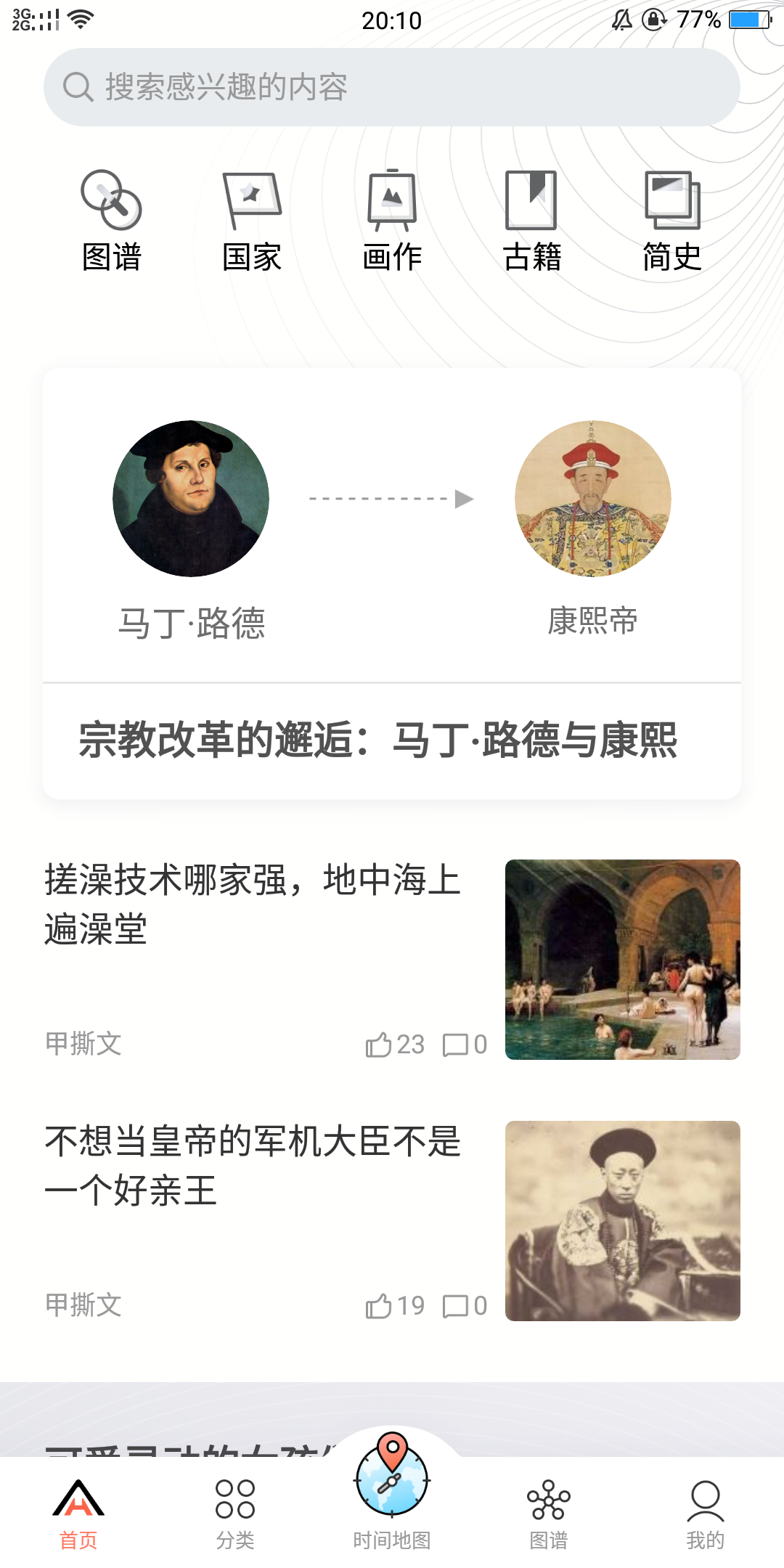The height and width of the screenshot is (1568, 784).
Task: View the 简史 section
Action: tap(672, 221)
